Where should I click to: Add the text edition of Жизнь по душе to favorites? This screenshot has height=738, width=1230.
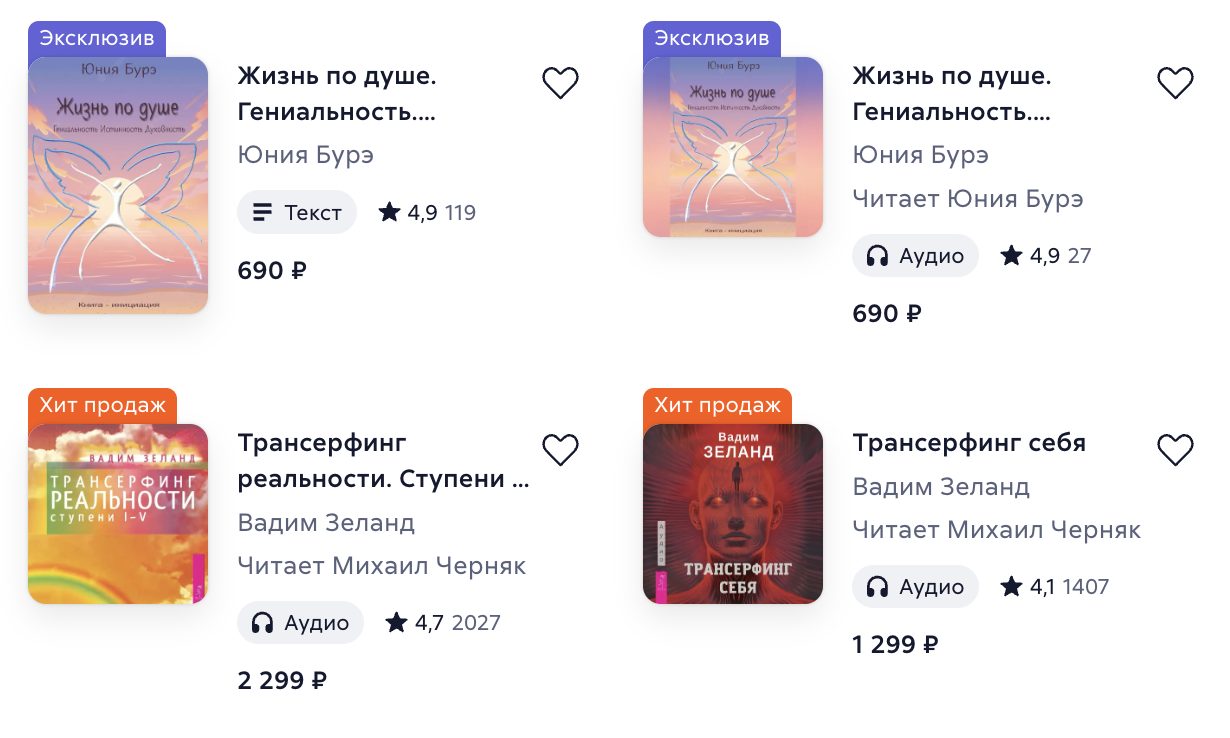[560, 83]
